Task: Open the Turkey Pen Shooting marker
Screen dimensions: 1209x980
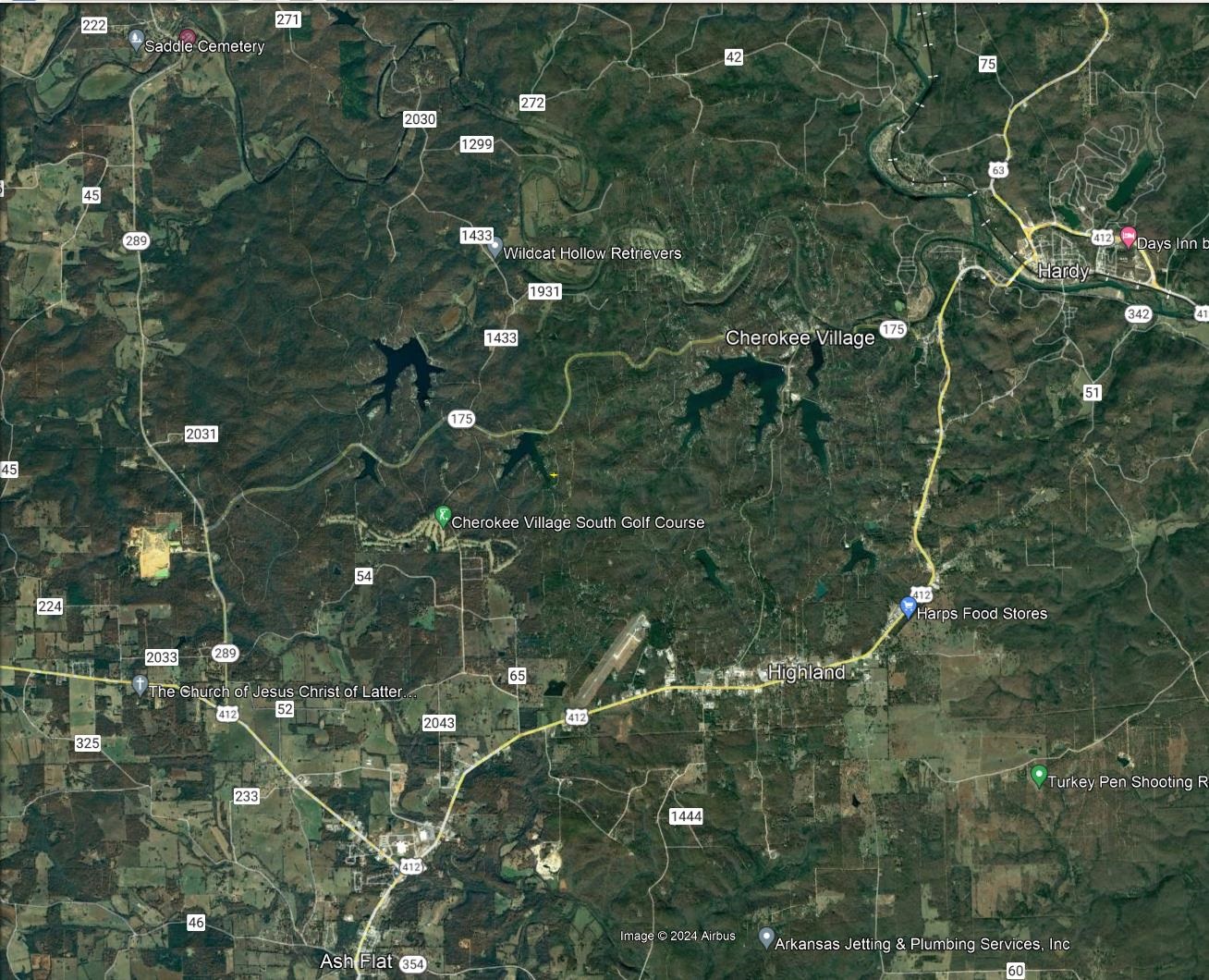Action: coord(1038,776)
